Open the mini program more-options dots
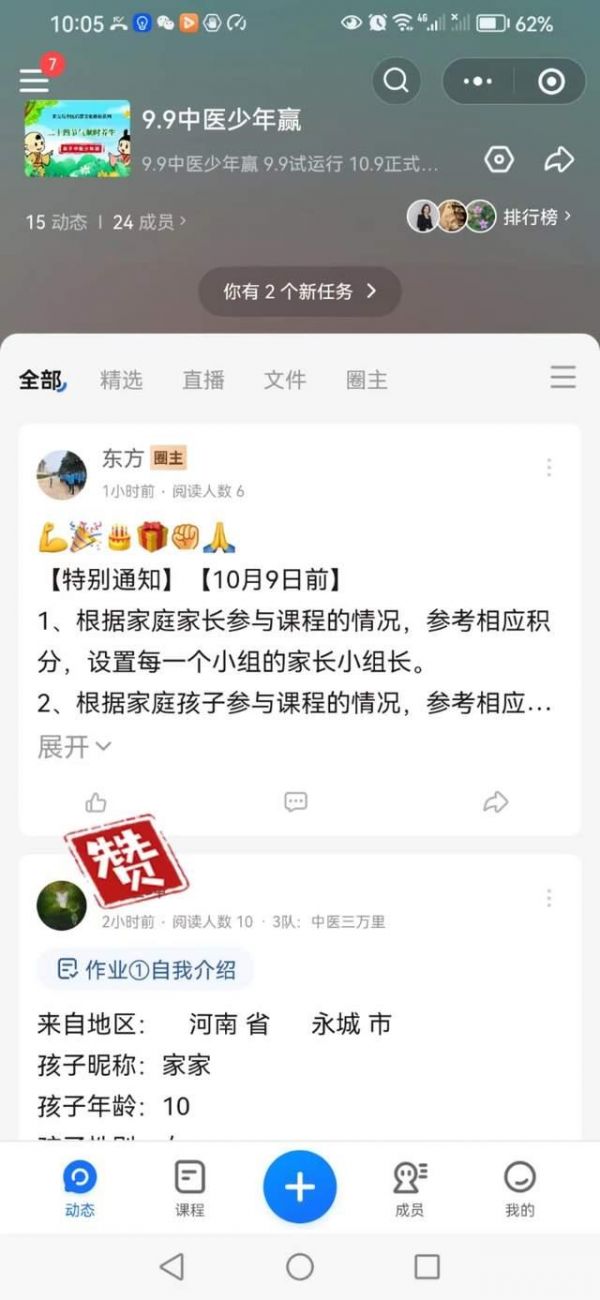The image size is (600, 1300). tap(478, 82)
